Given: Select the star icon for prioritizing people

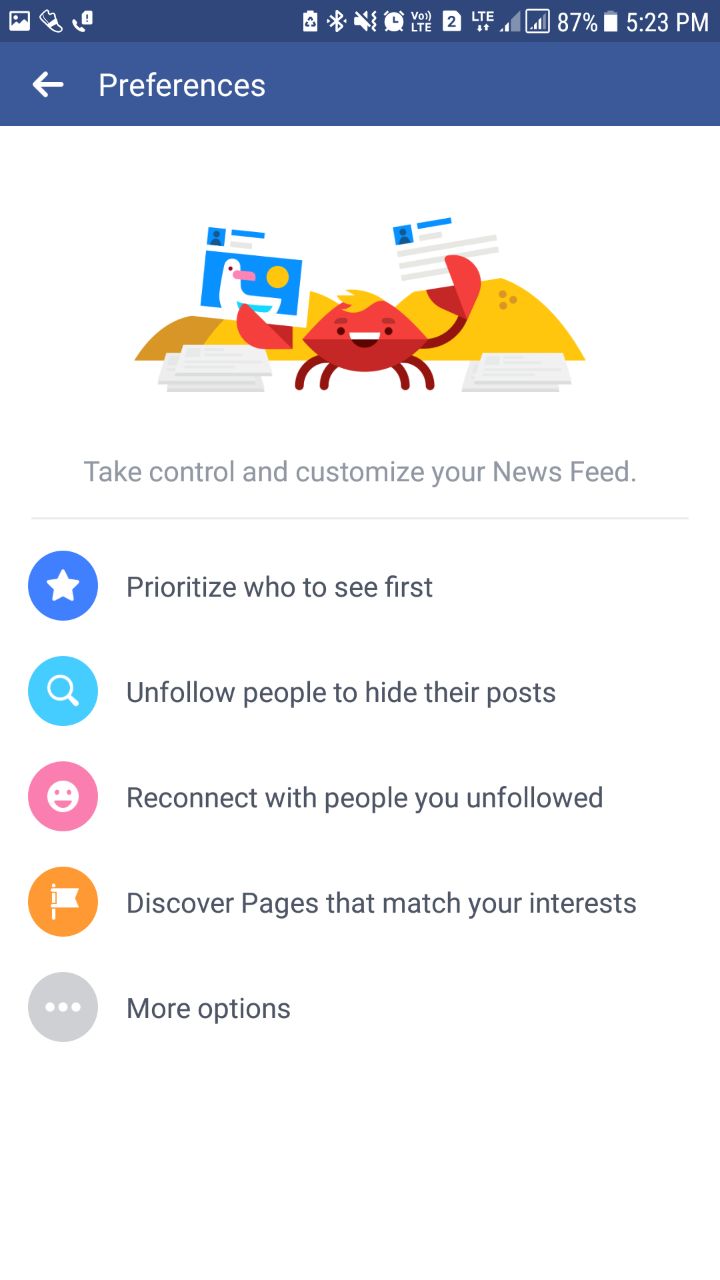Looking at the screenshot, I should [x=62, y=586].
